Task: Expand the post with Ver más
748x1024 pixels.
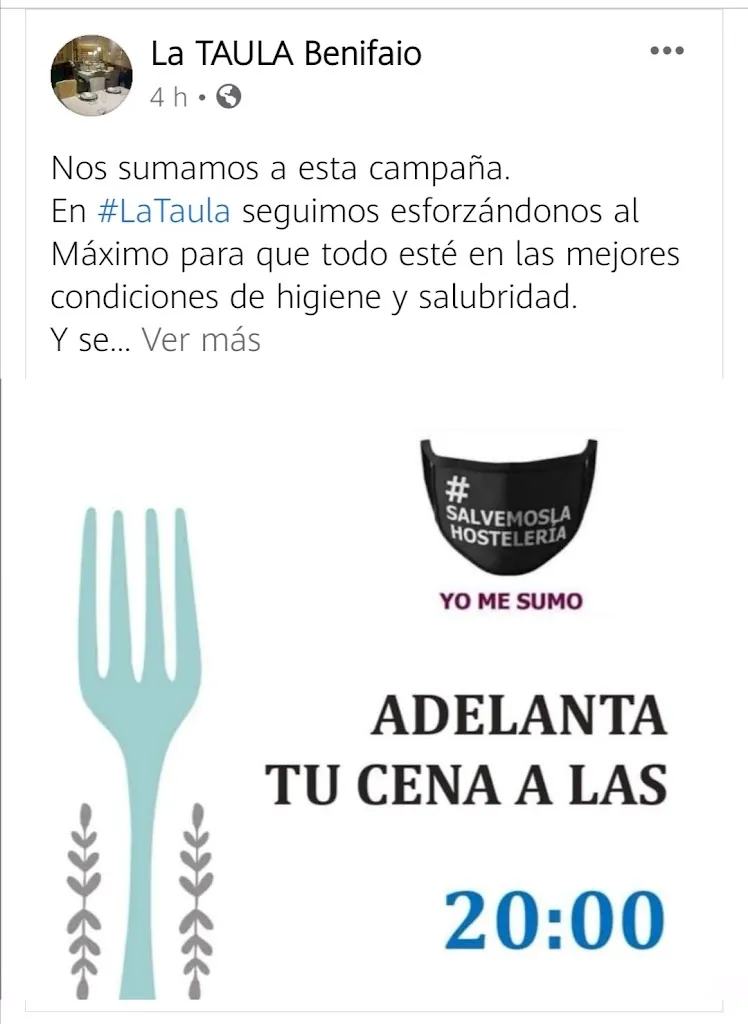Action: coord(201,340)
